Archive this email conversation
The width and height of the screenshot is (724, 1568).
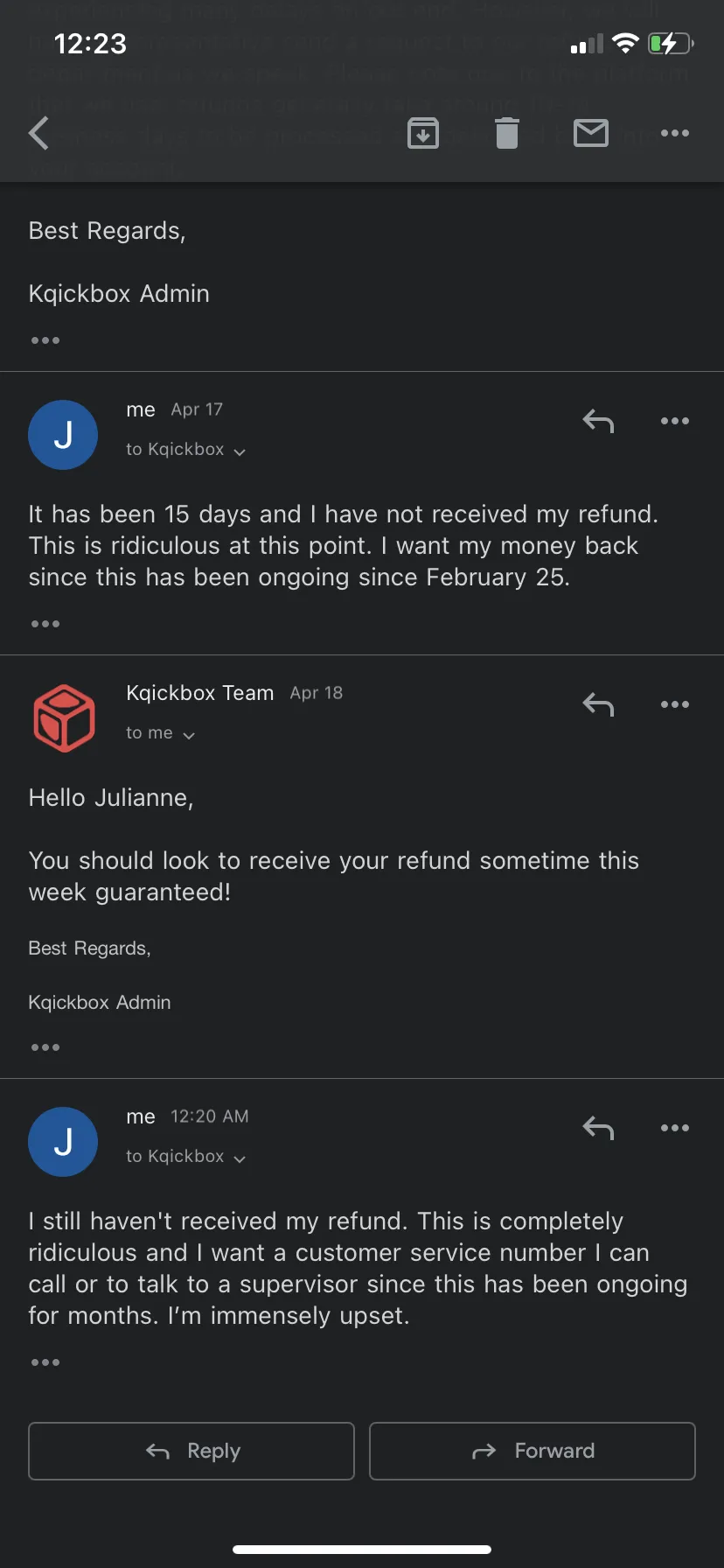[423, 133]
